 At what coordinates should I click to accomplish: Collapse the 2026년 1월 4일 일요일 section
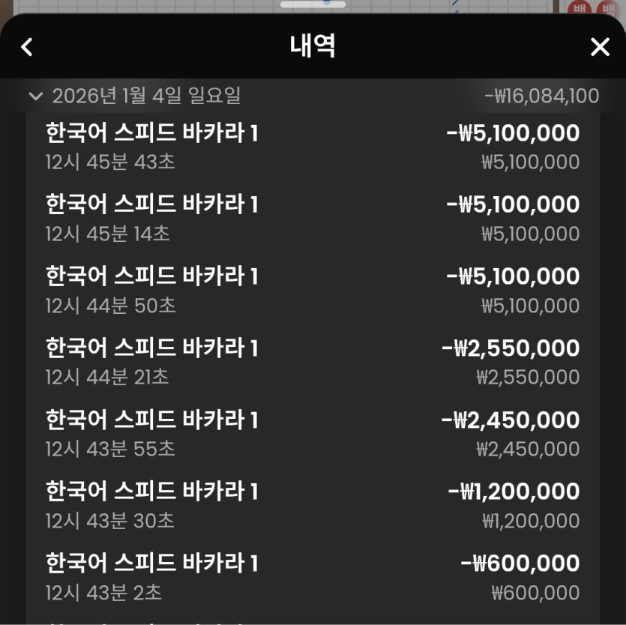pos(37,97)
